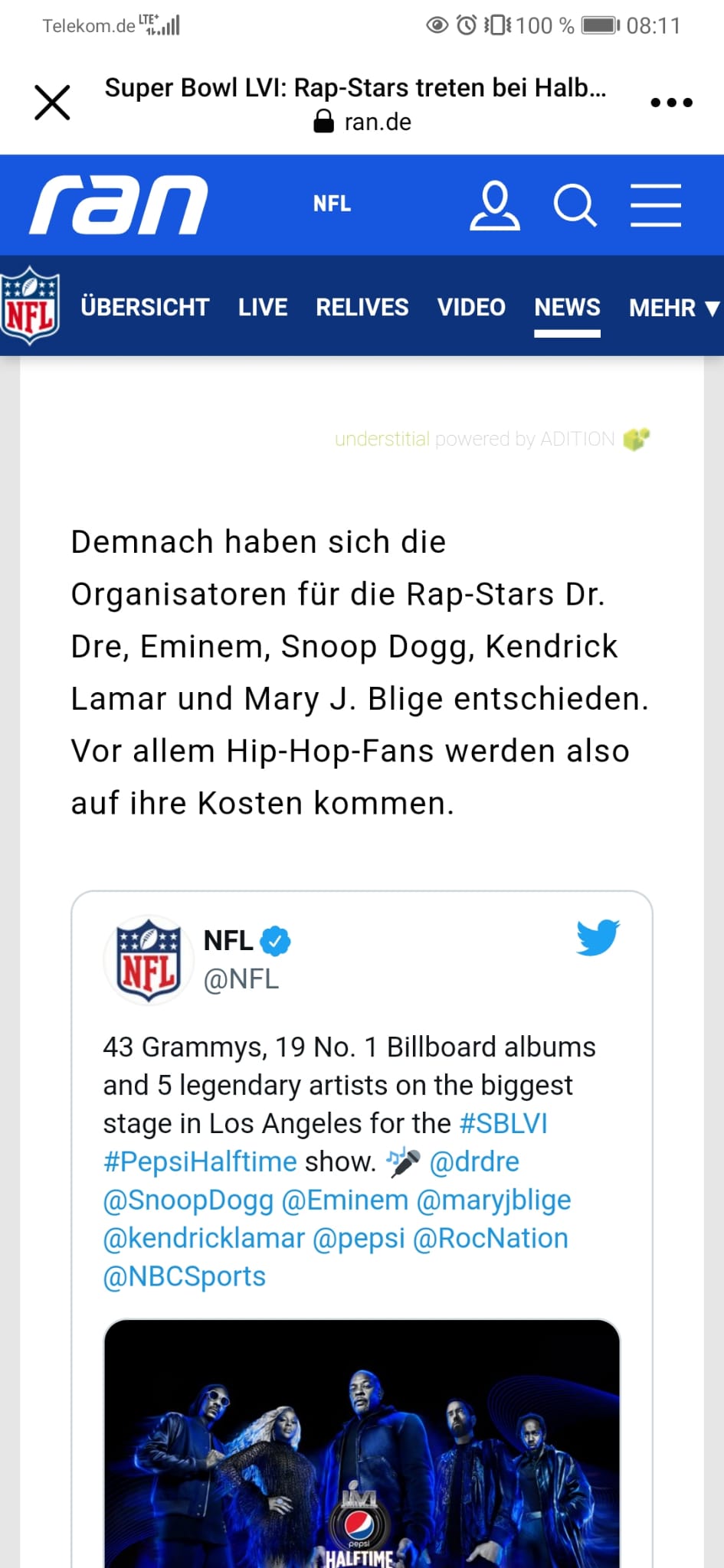This screenshot has width=724, height=1568.
Task: Switch to the Relives tab
Action: (362, 308)
